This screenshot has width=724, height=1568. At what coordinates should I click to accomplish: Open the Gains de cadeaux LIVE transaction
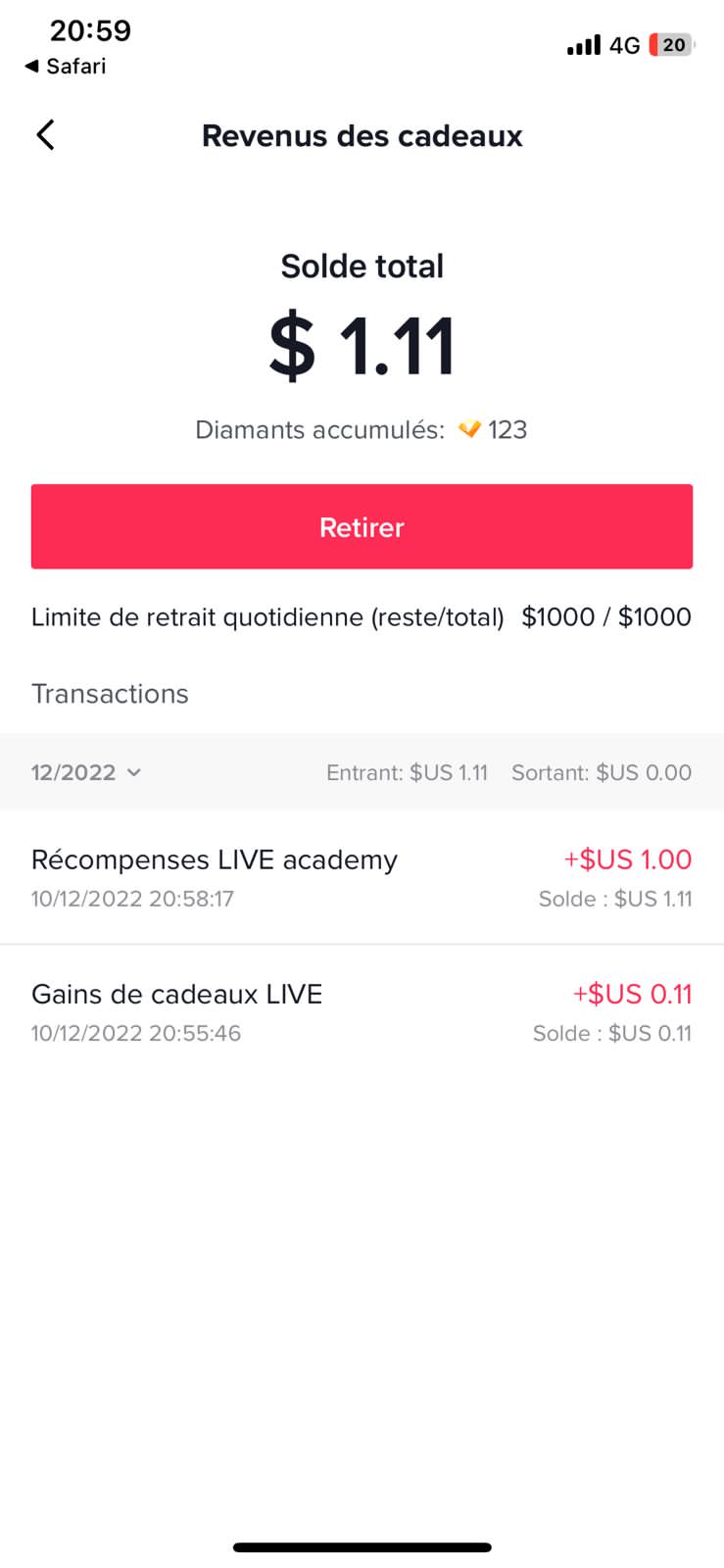tap(362, 1012)
